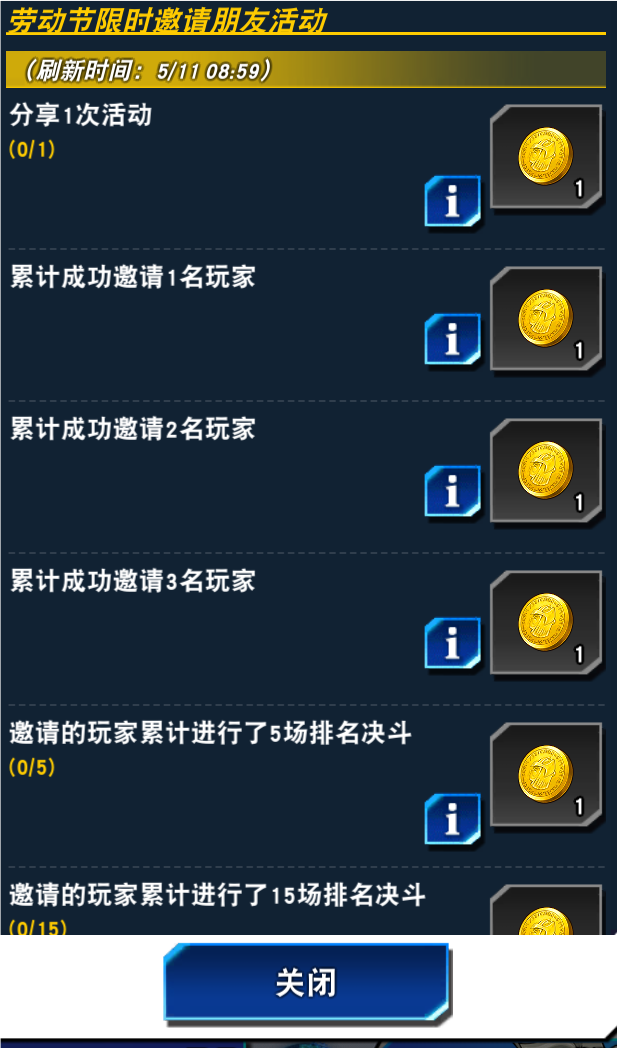The width and height of the screenshot is (617, 1048).
Task: Open info for 累计成功邀请1名玩家 task
Action: (x=452, y=340)
